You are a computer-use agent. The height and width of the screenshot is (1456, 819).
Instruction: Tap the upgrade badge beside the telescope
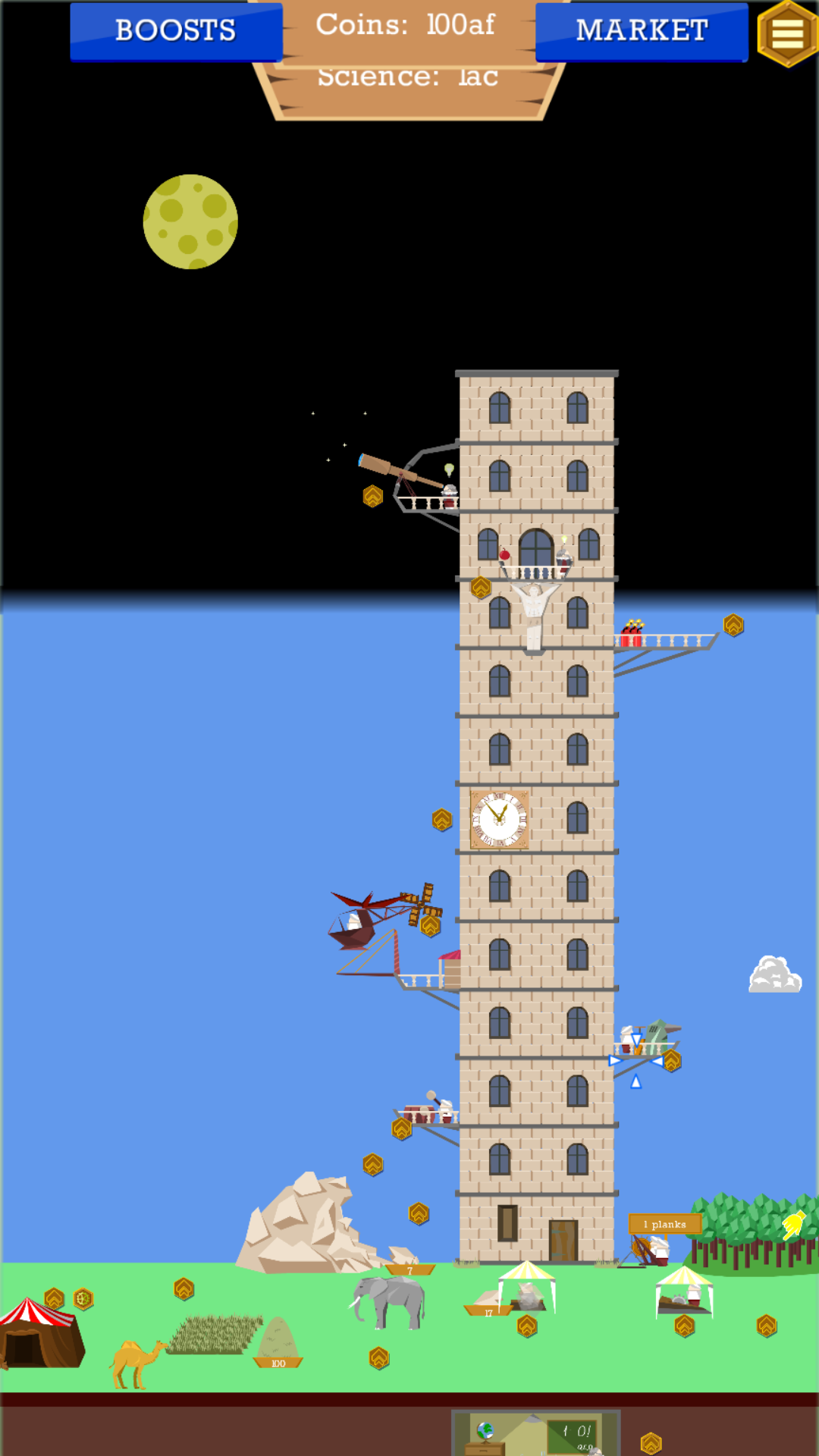(372, 497)
